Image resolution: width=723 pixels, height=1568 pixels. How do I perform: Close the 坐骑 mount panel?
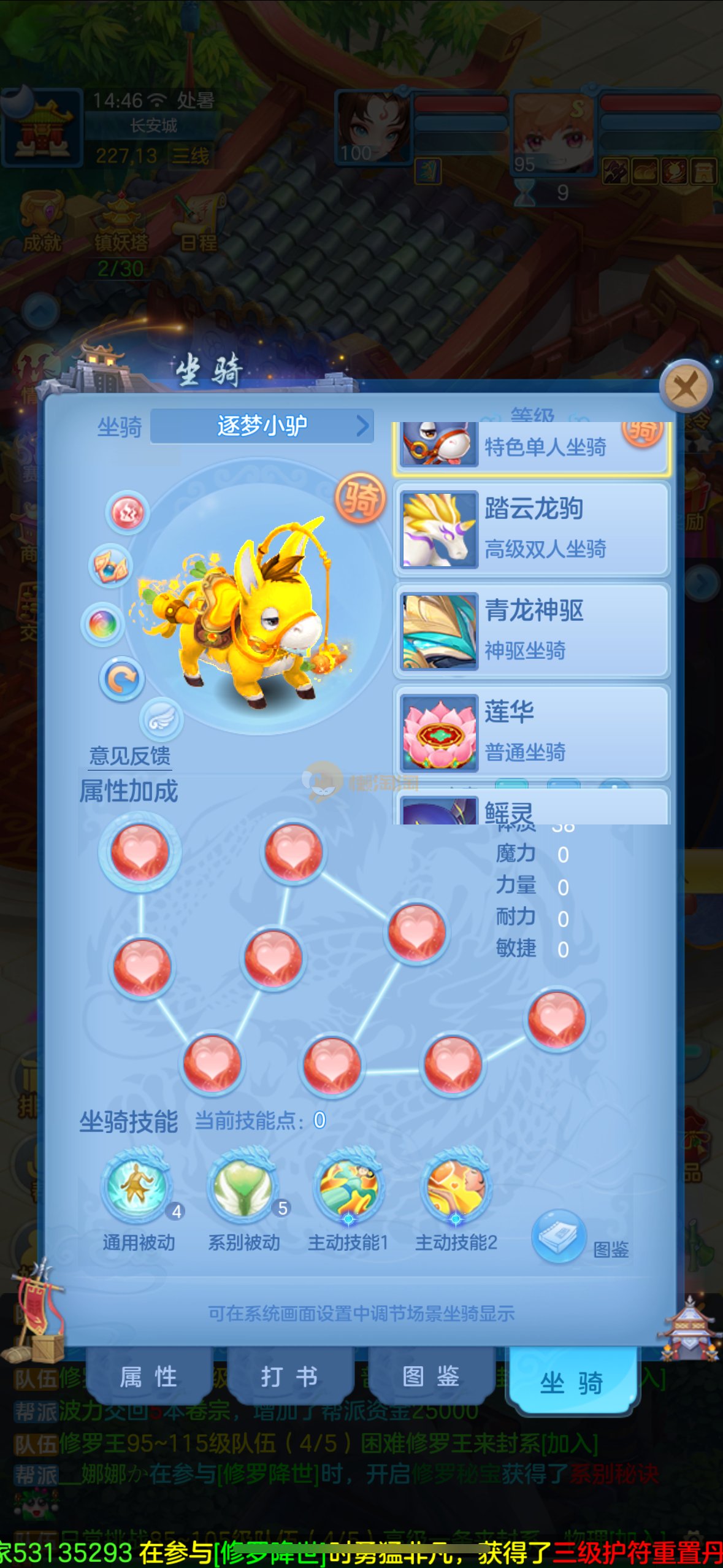coord(685,387)
